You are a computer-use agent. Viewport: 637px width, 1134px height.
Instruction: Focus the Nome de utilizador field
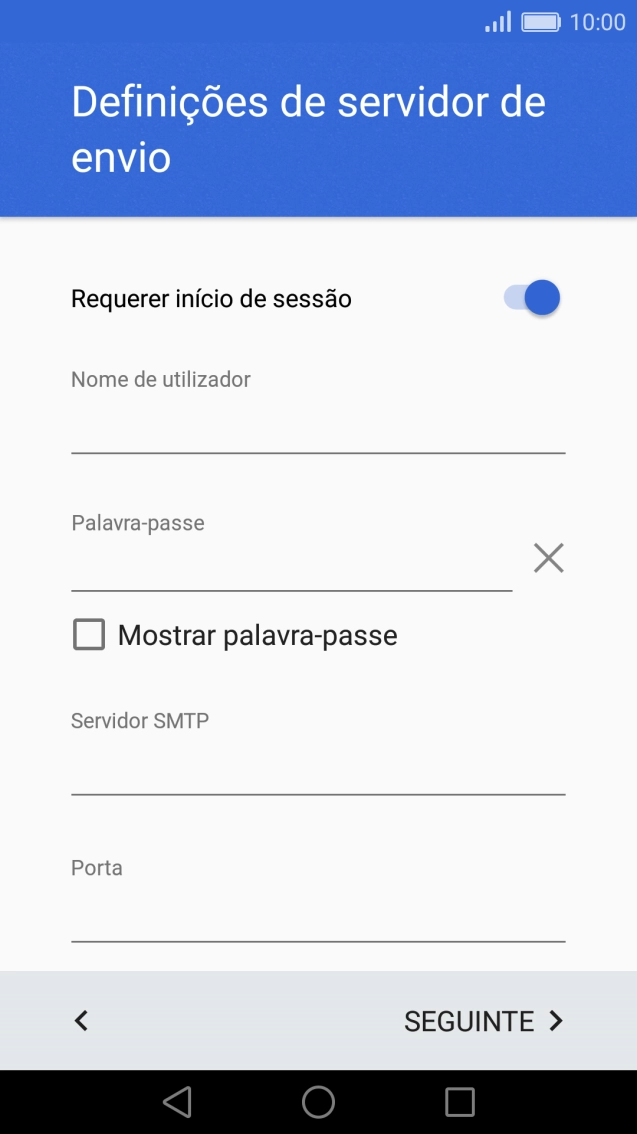click(318, 428)
